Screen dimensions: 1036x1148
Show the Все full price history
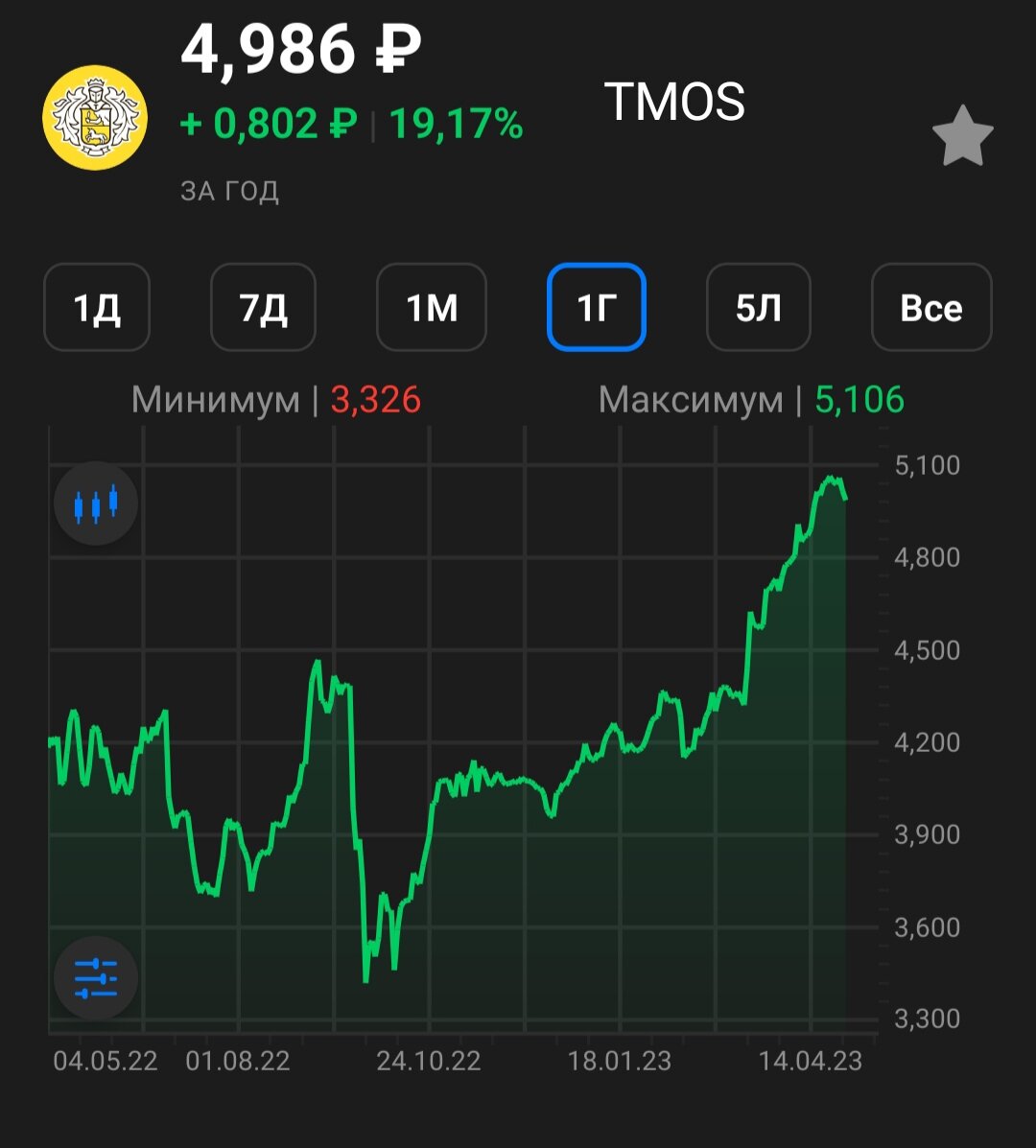[x=930, y=308]
